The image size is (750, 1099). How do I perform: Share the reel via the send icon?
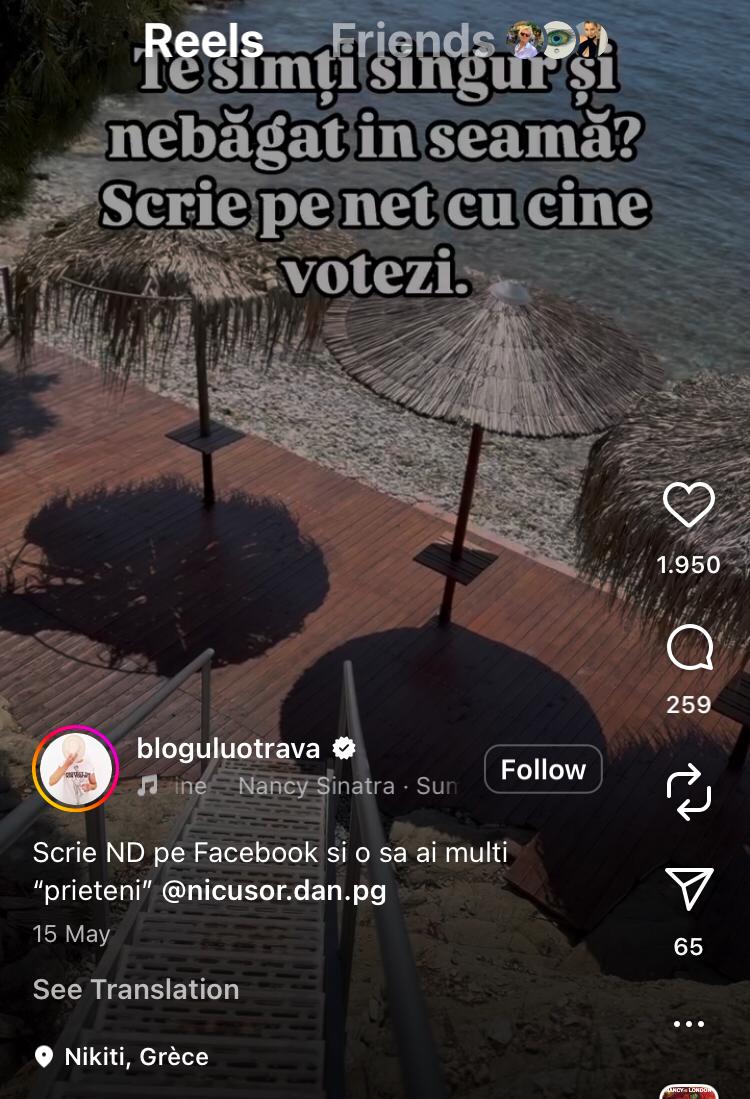(x=689, y=888)
